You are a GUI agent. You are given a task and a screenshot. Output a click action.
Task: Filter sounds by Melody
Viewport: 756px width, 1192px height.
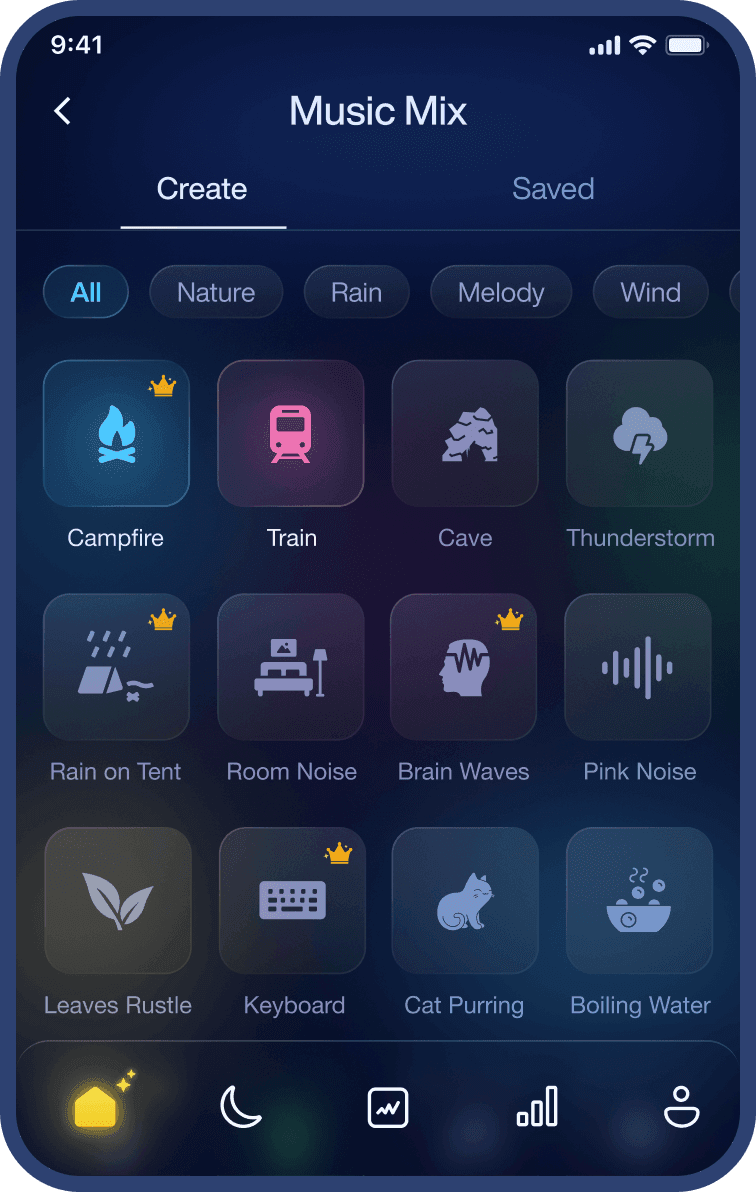(x=501, y=293)
